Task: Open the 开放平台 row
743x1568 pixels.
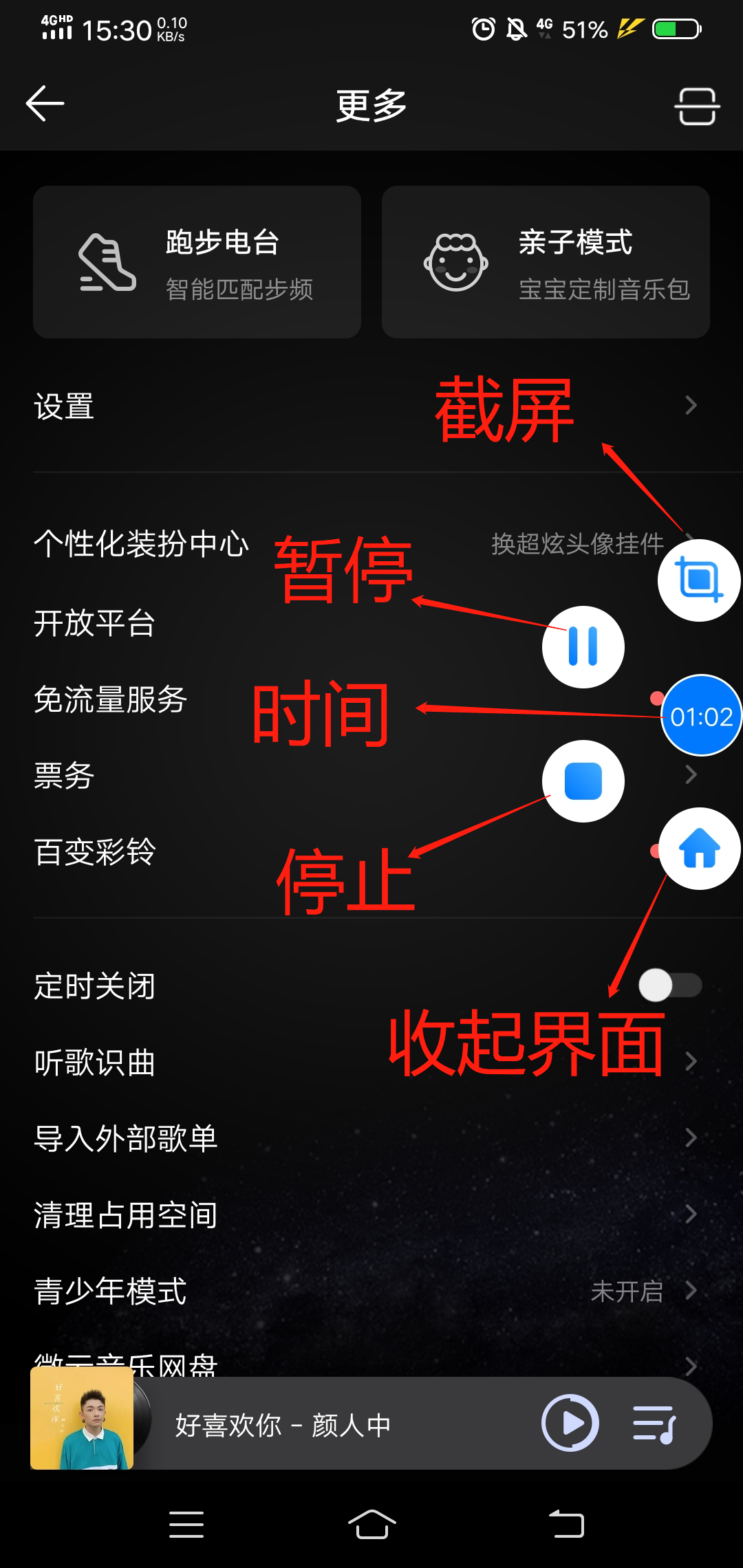Action: tap(95, 624)
